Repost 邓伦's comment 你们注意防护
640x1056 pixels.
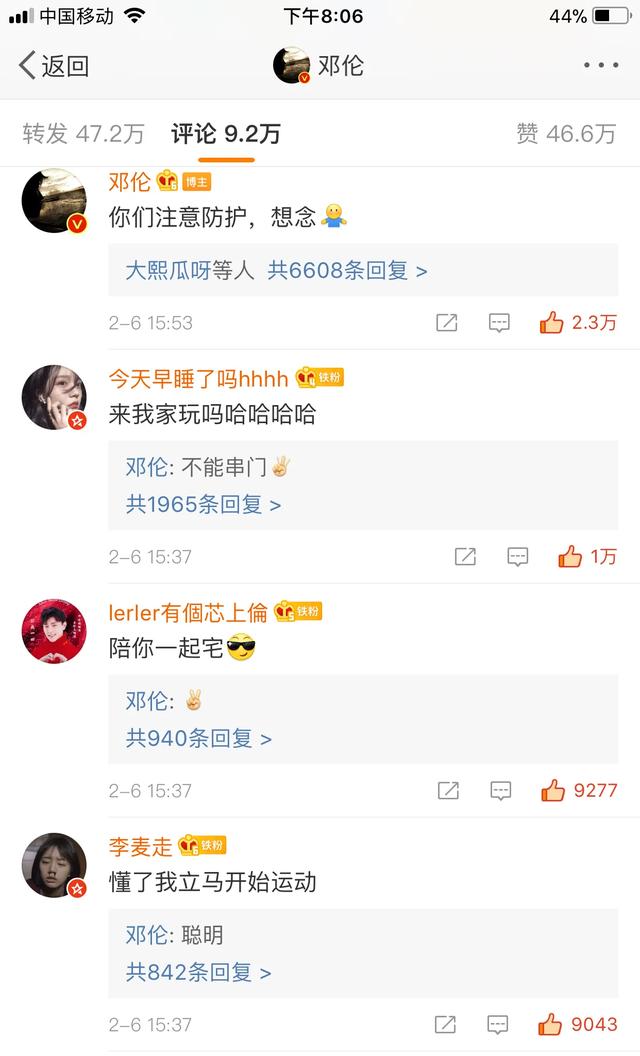tap(447, 323)
